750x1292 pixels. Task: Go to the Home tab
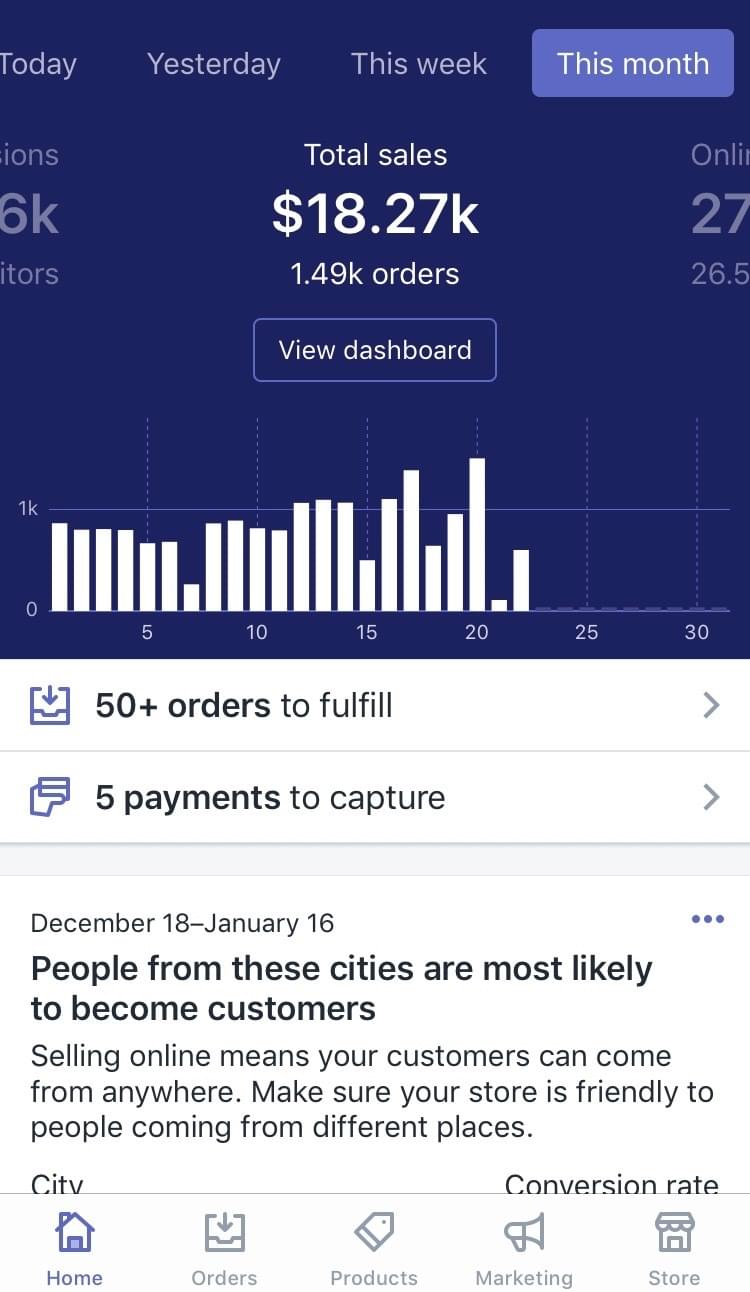click(75, 1248)
